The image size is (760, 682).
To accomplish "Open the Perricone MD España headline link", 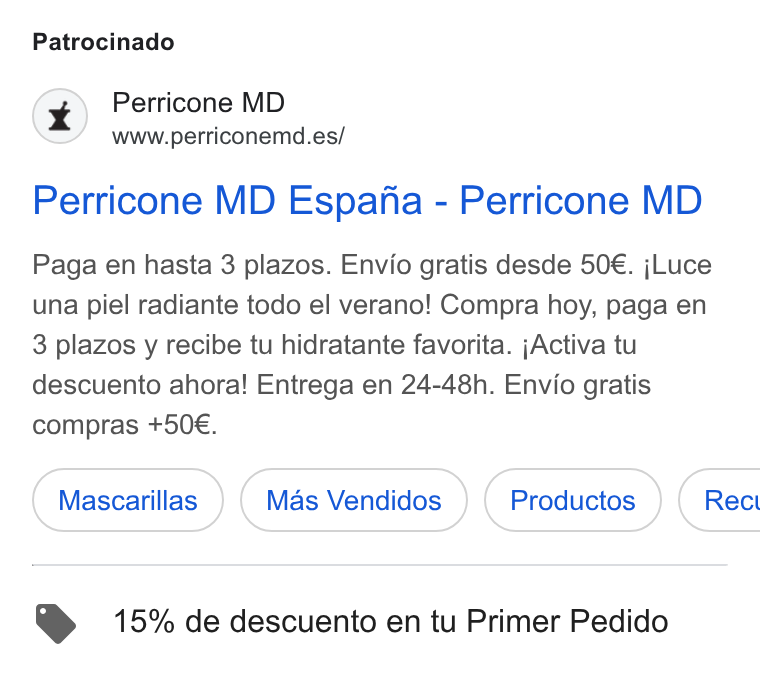I will pos(367,200).
